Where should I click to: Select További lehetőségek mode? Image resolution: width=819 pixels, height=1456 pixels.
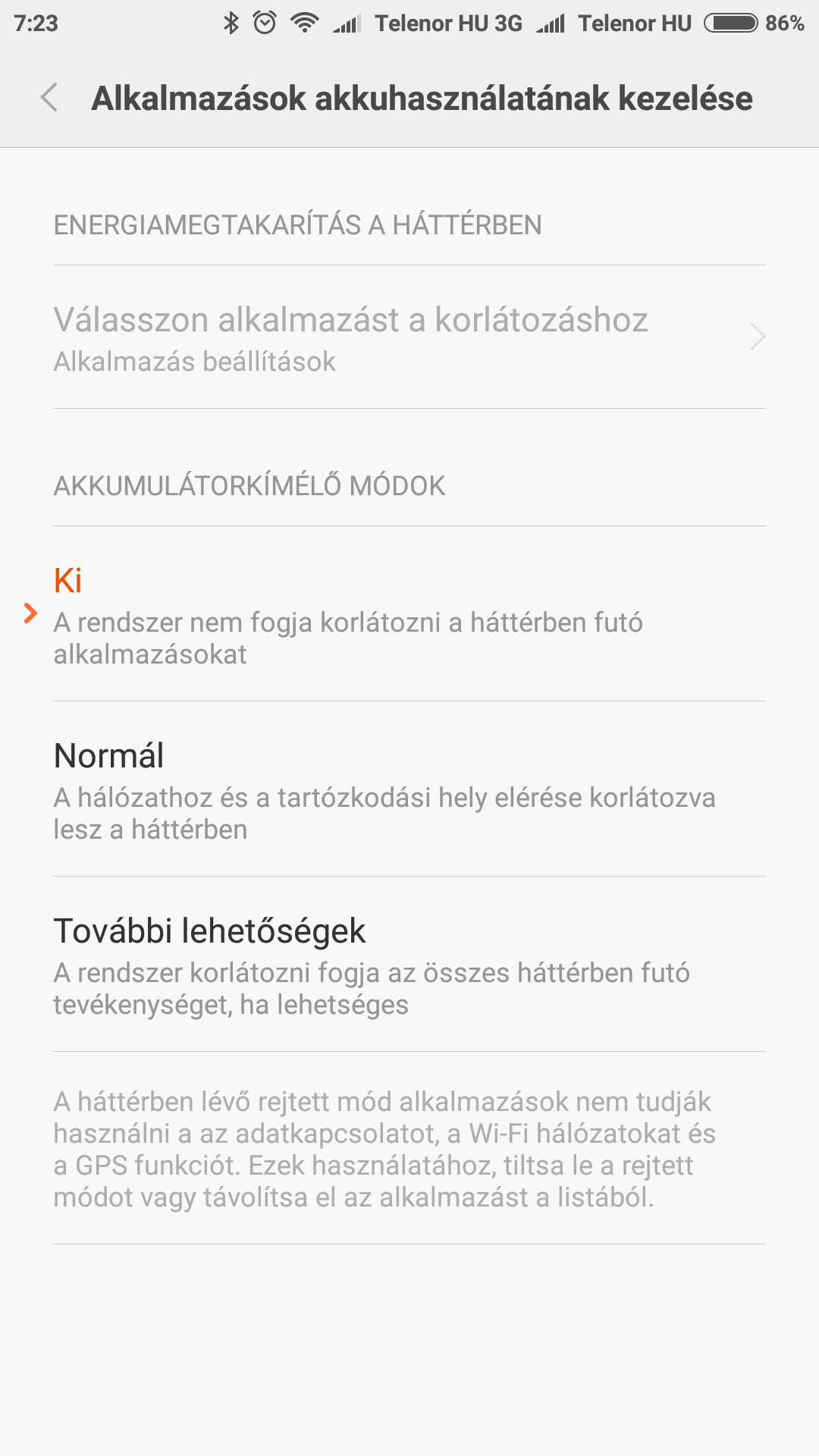(x=409, y=964)
